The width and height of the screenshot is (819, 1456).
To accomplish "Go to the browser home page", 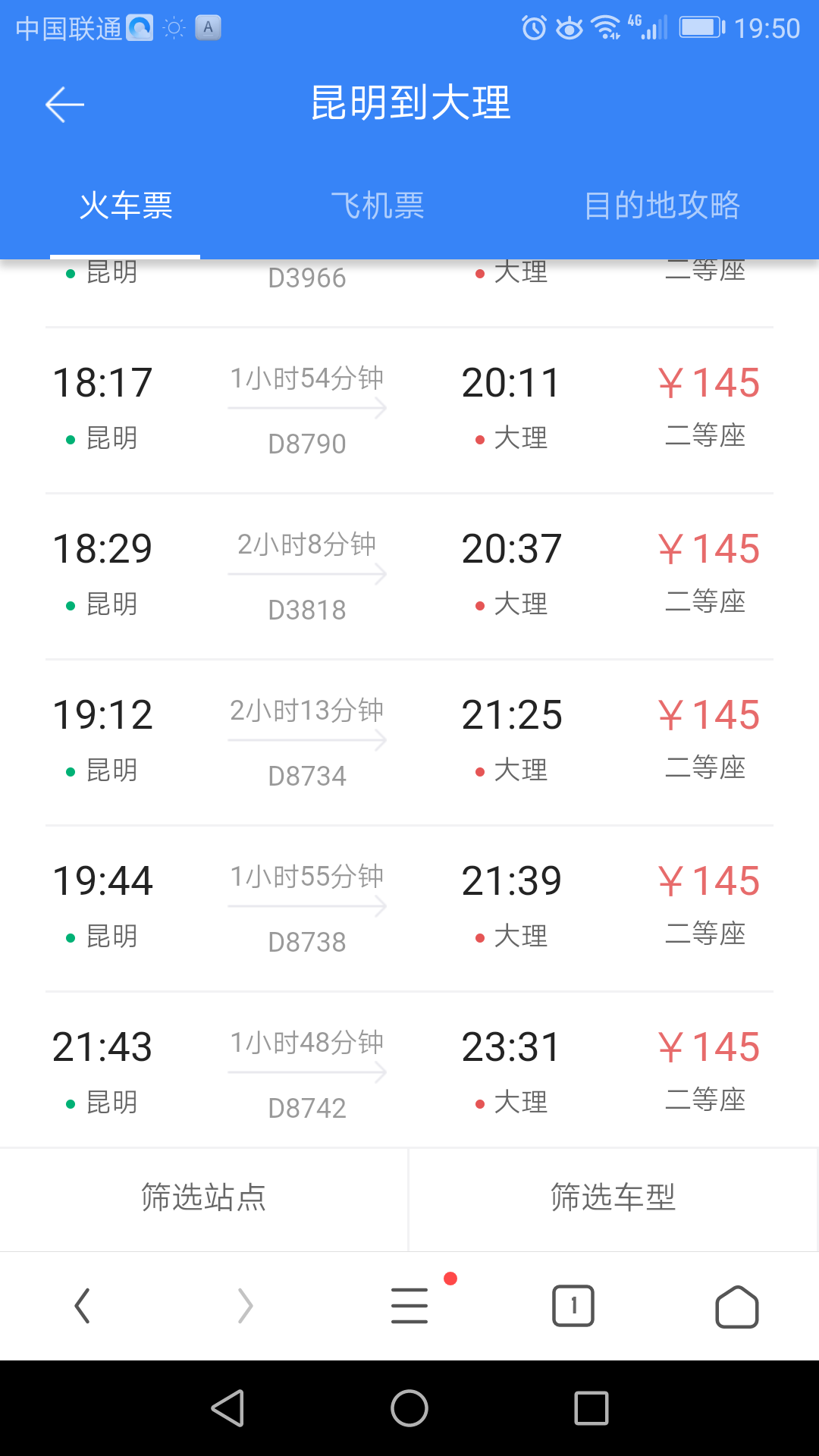I will tap(737, 1306).
